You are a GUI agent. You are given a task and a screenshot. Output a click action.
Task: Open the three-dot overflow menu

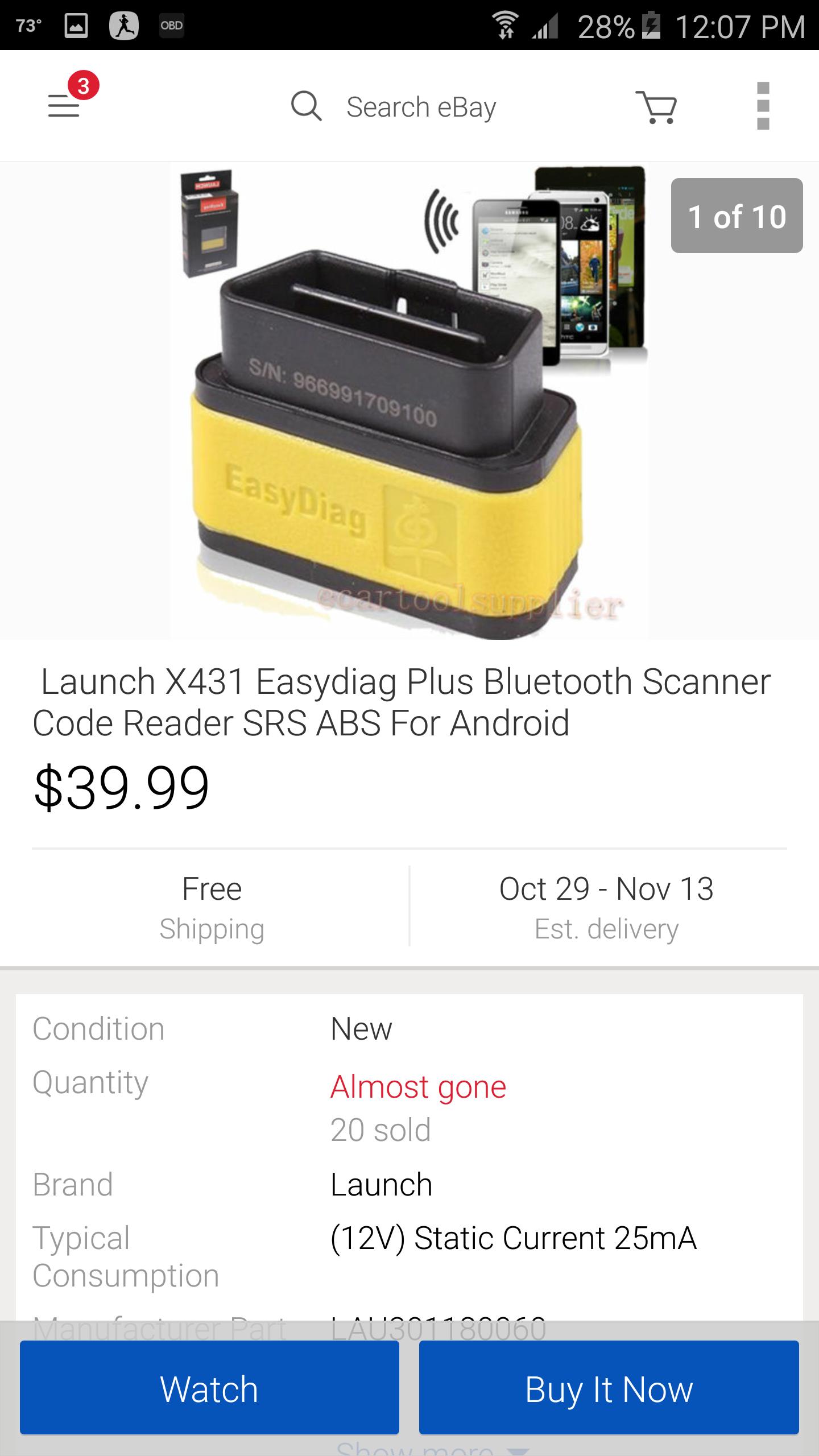[763, 106]
